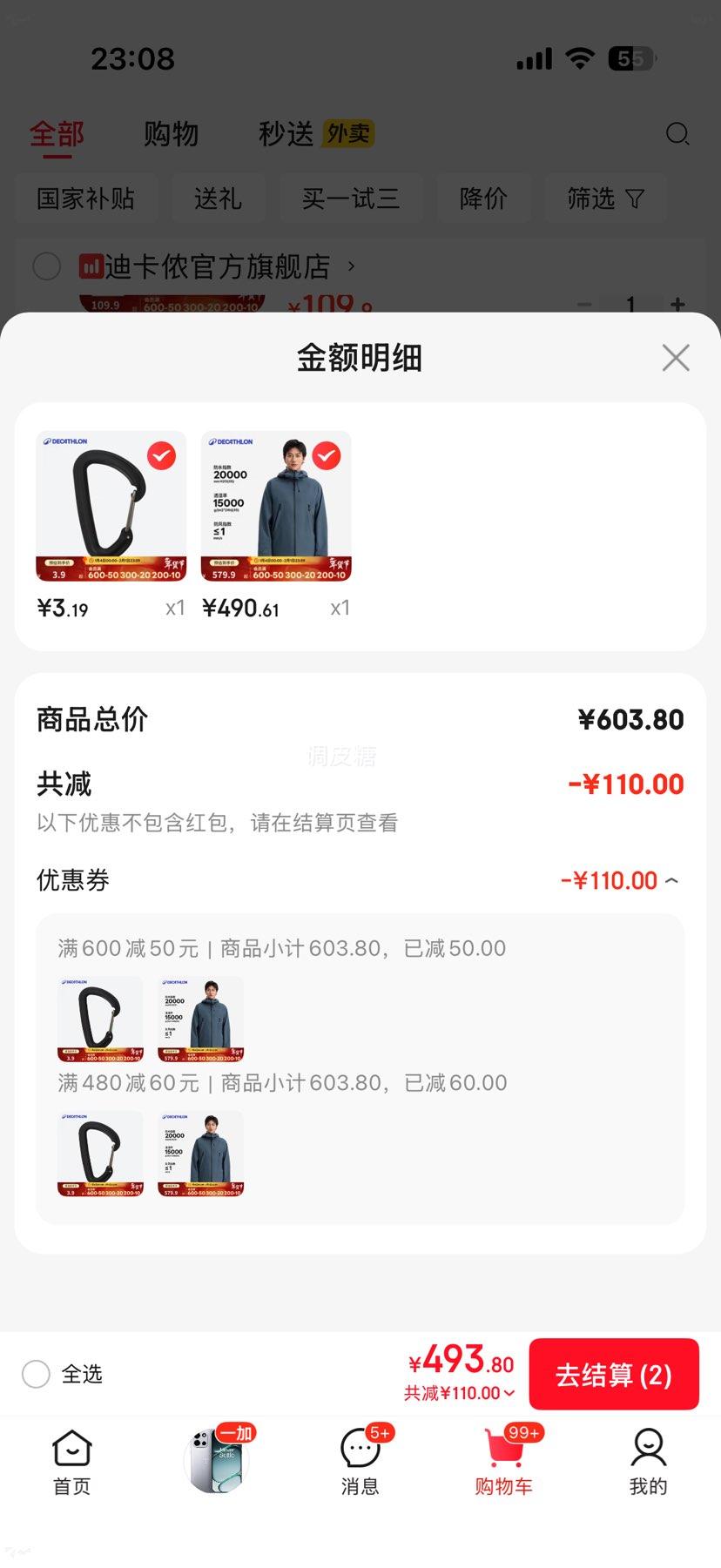Expand the 共减¥110.00 discount breakdown

(458, 1392)
